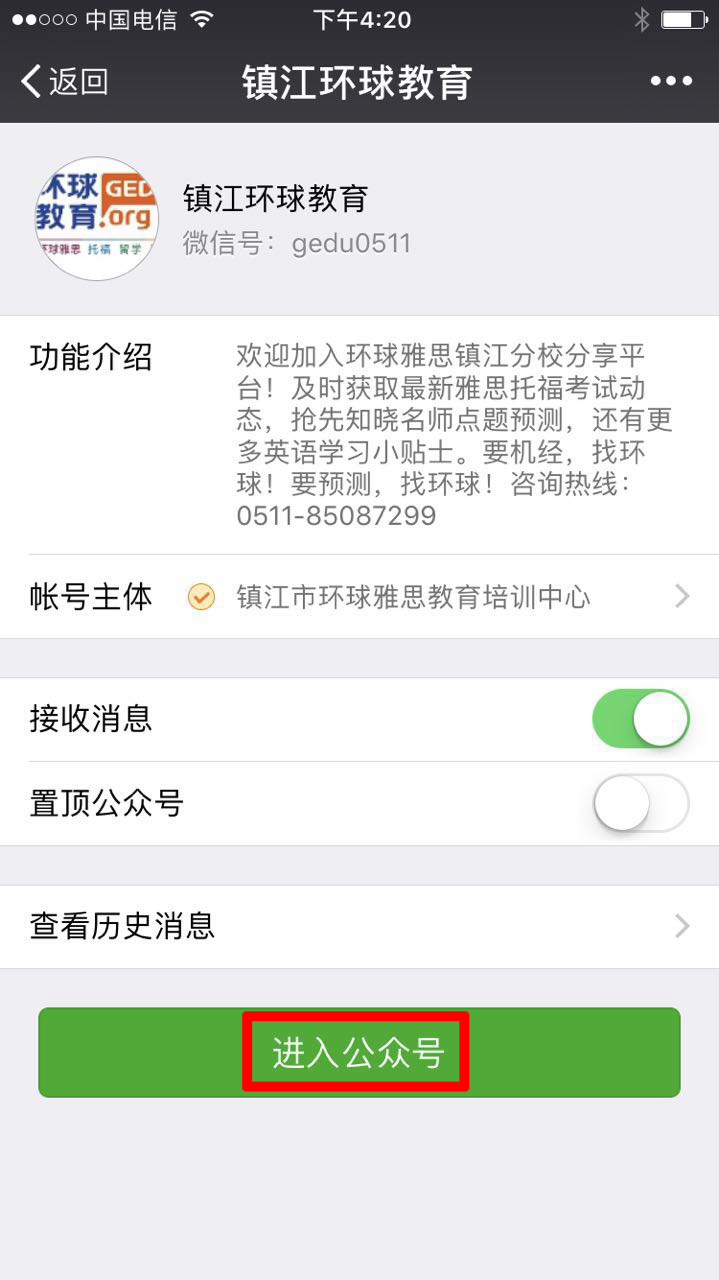Open 查看历史消息 history row

[359, 926]
